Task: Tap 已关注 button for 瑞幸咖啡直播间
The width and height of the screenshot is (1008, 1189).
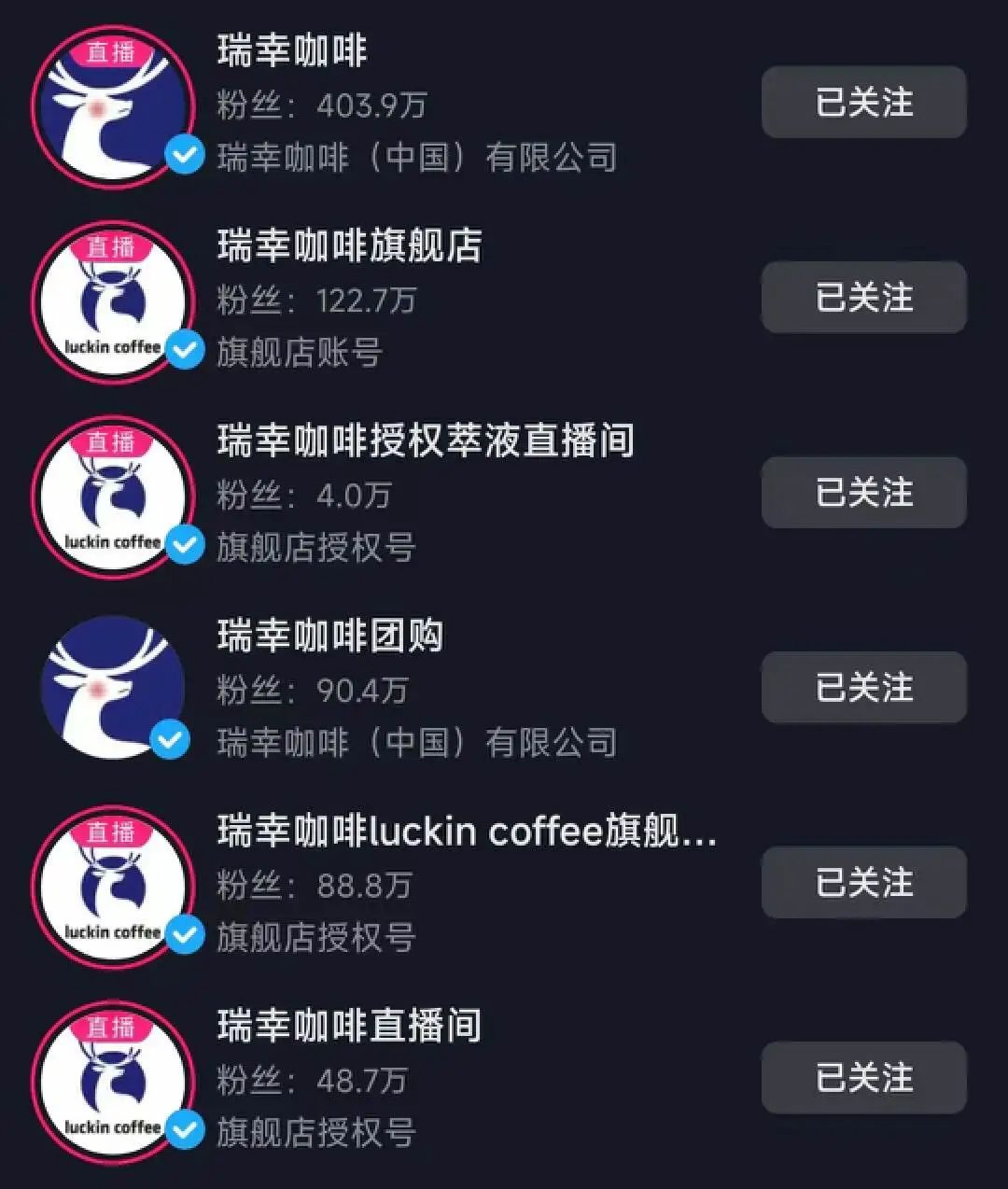Action: point(863,1077)
